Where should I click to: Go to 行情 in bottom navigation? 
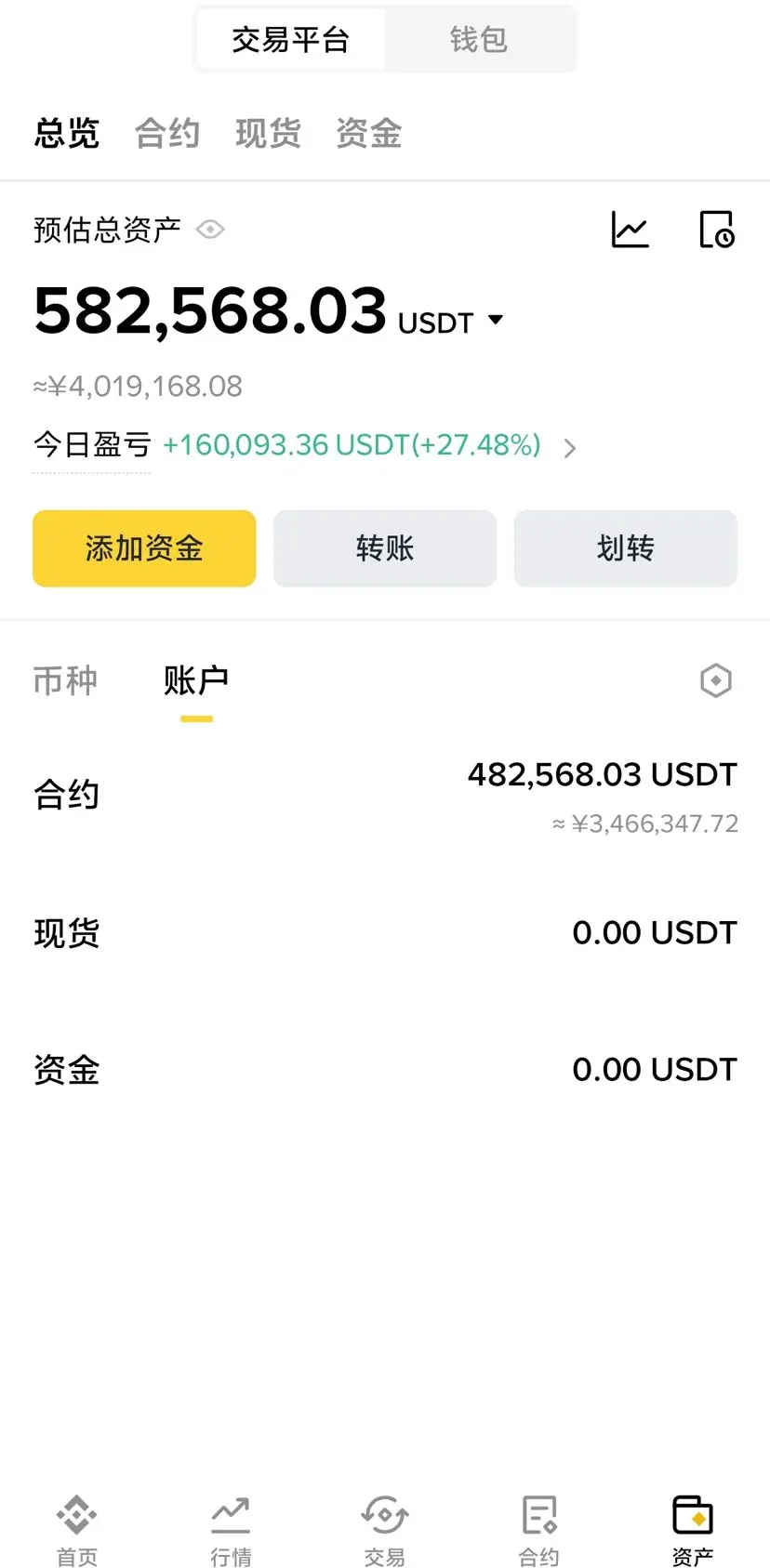coord(231,1530)
